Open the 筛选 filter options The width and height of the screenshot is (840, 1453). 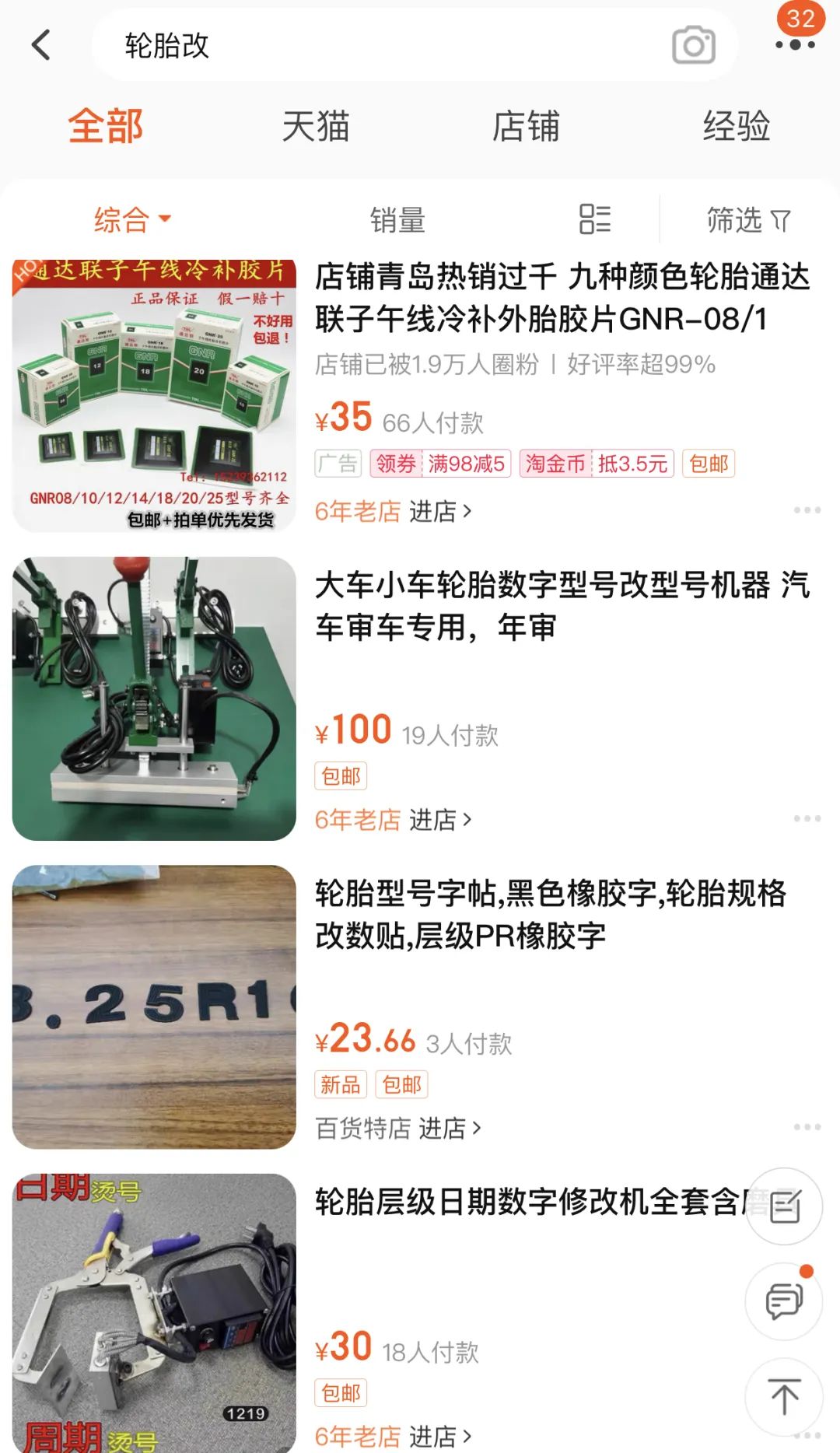(744, 220)
